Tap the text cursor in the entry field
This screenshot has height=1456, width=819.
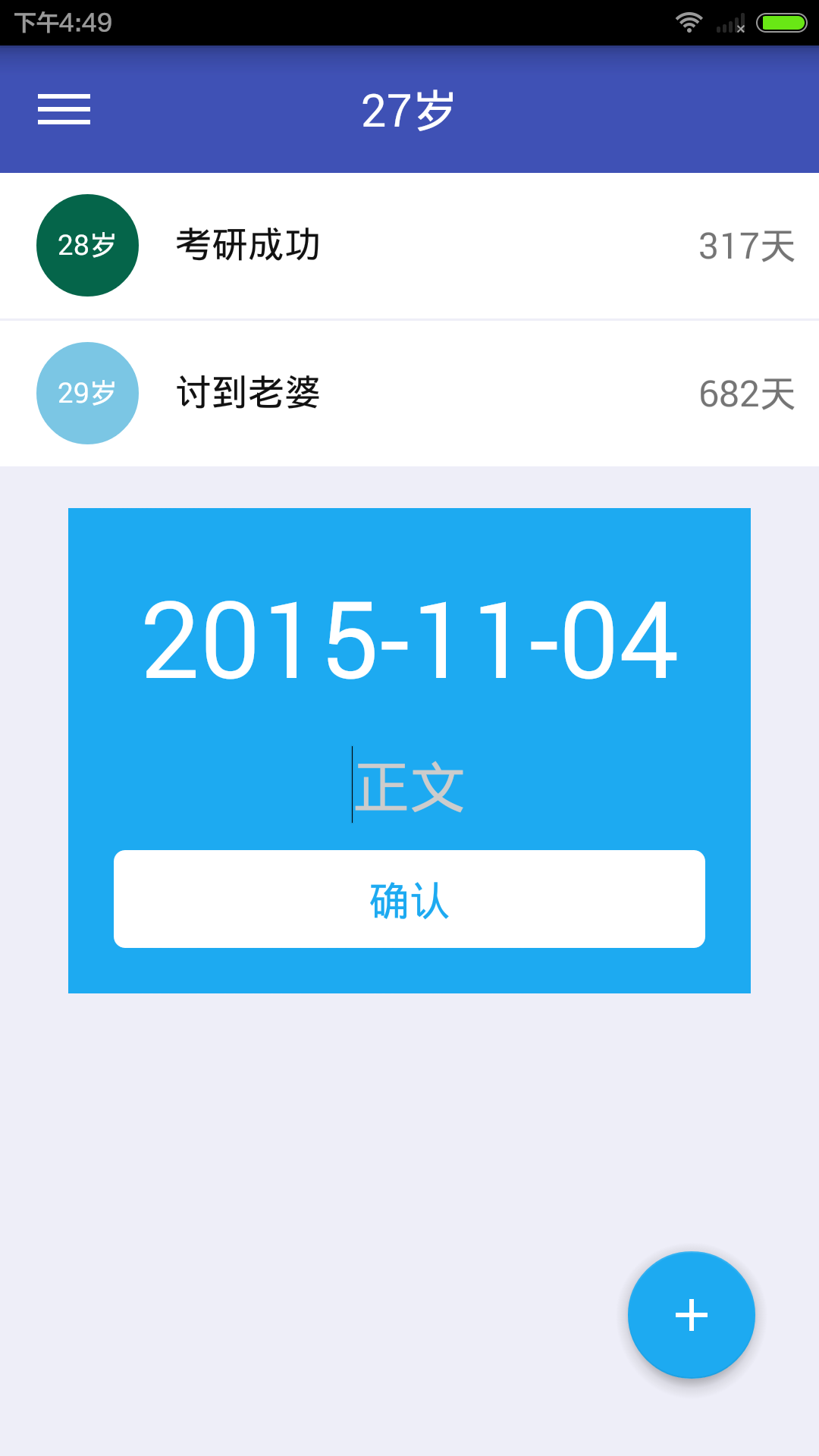click(353, 785)
